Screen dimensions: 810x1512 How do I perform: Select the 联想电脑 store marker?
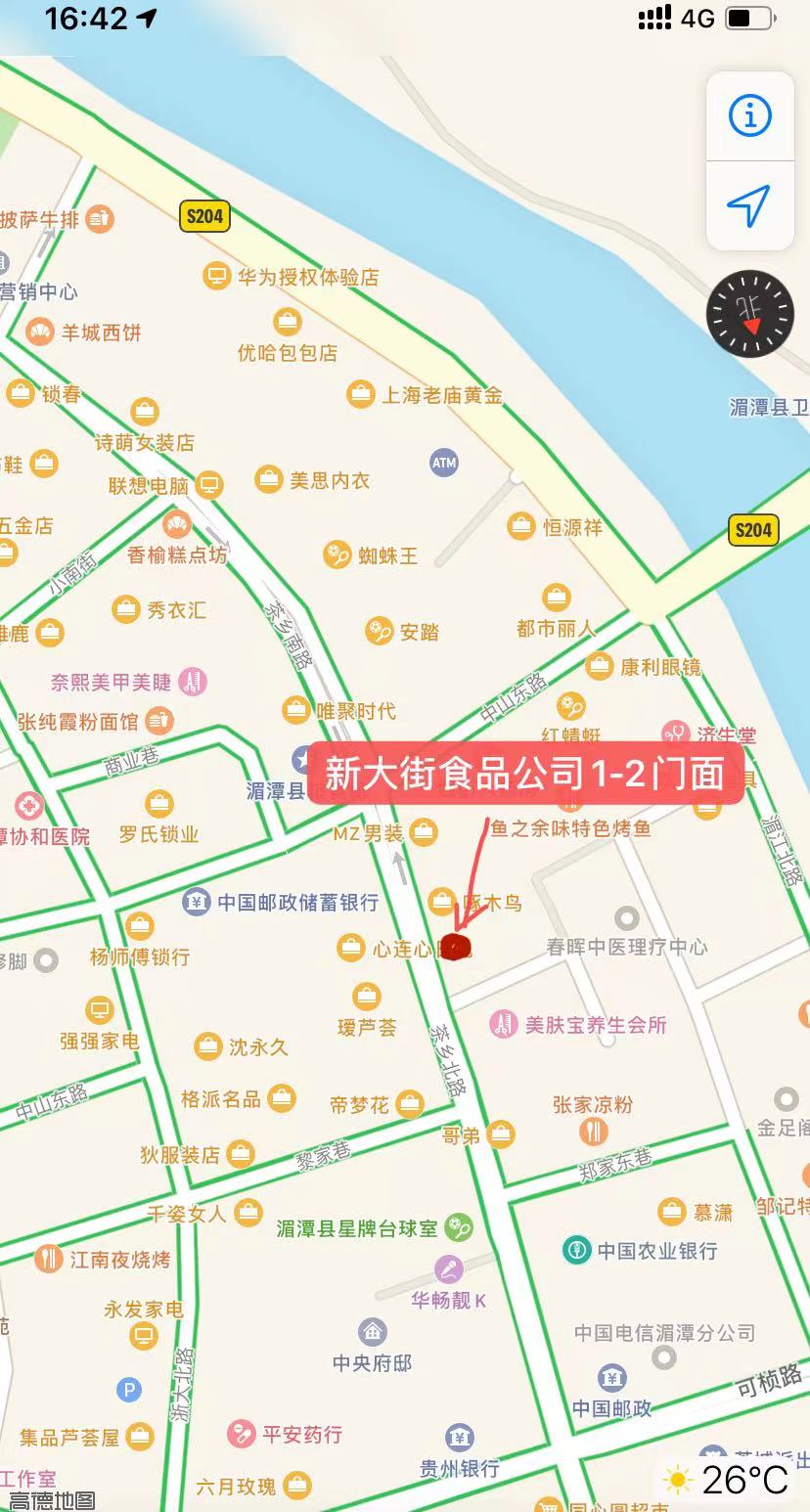pyautogui.click(x=209, y=485)
